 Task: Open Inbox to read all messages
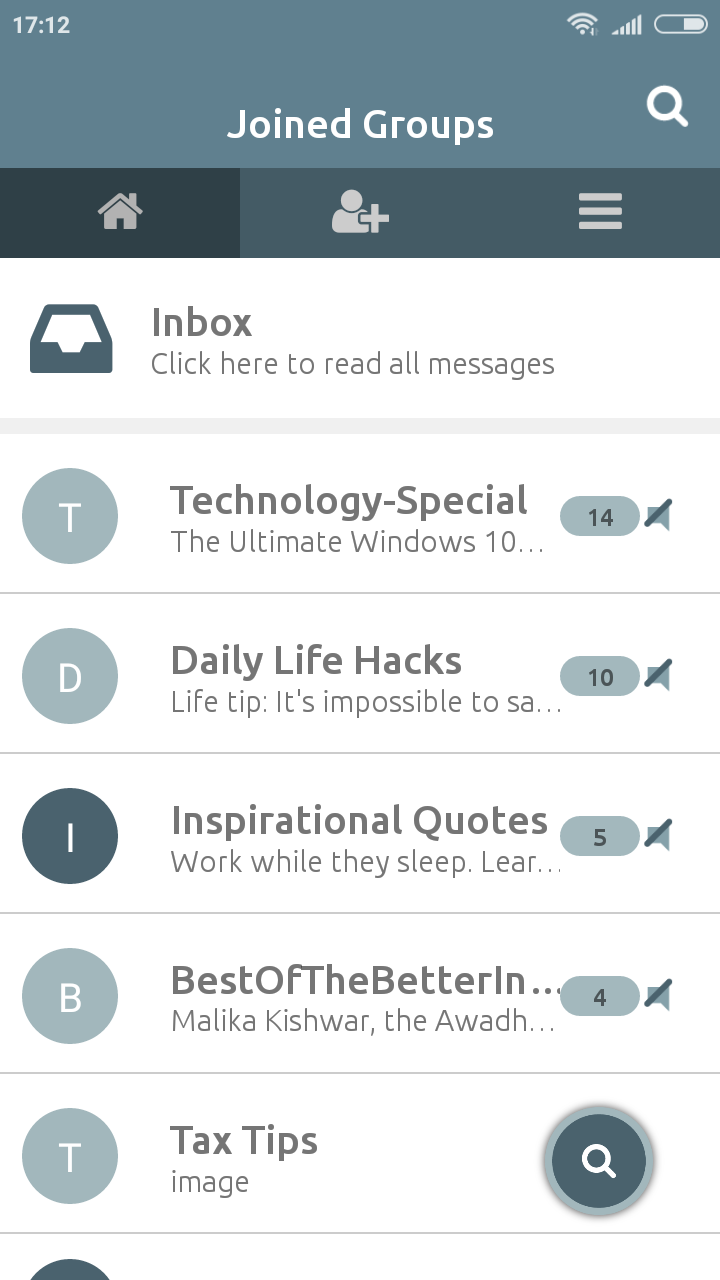[x=352, y=340]
